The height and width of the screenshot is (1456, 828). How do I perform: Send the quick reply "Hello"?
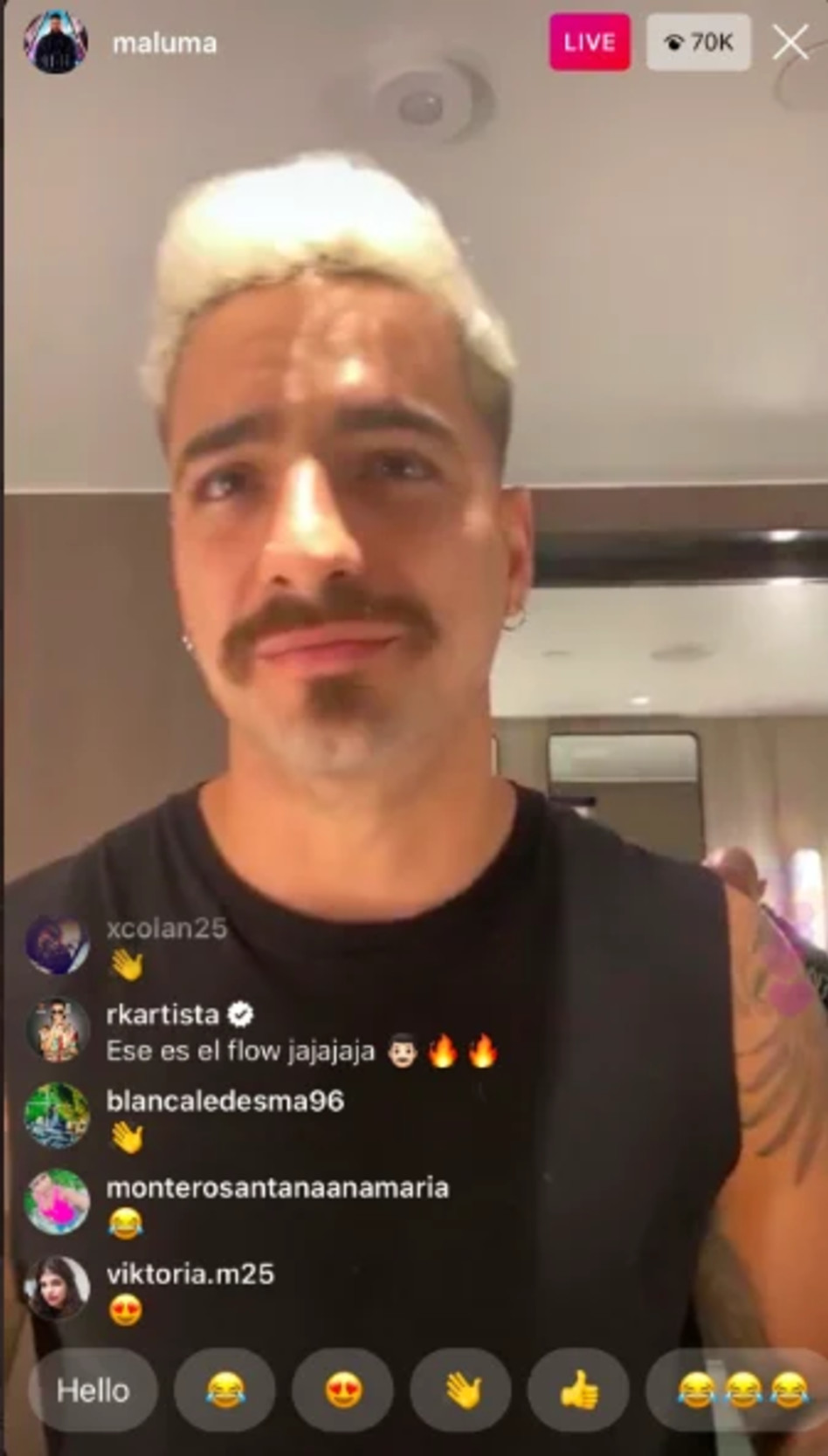(93, 1390)
